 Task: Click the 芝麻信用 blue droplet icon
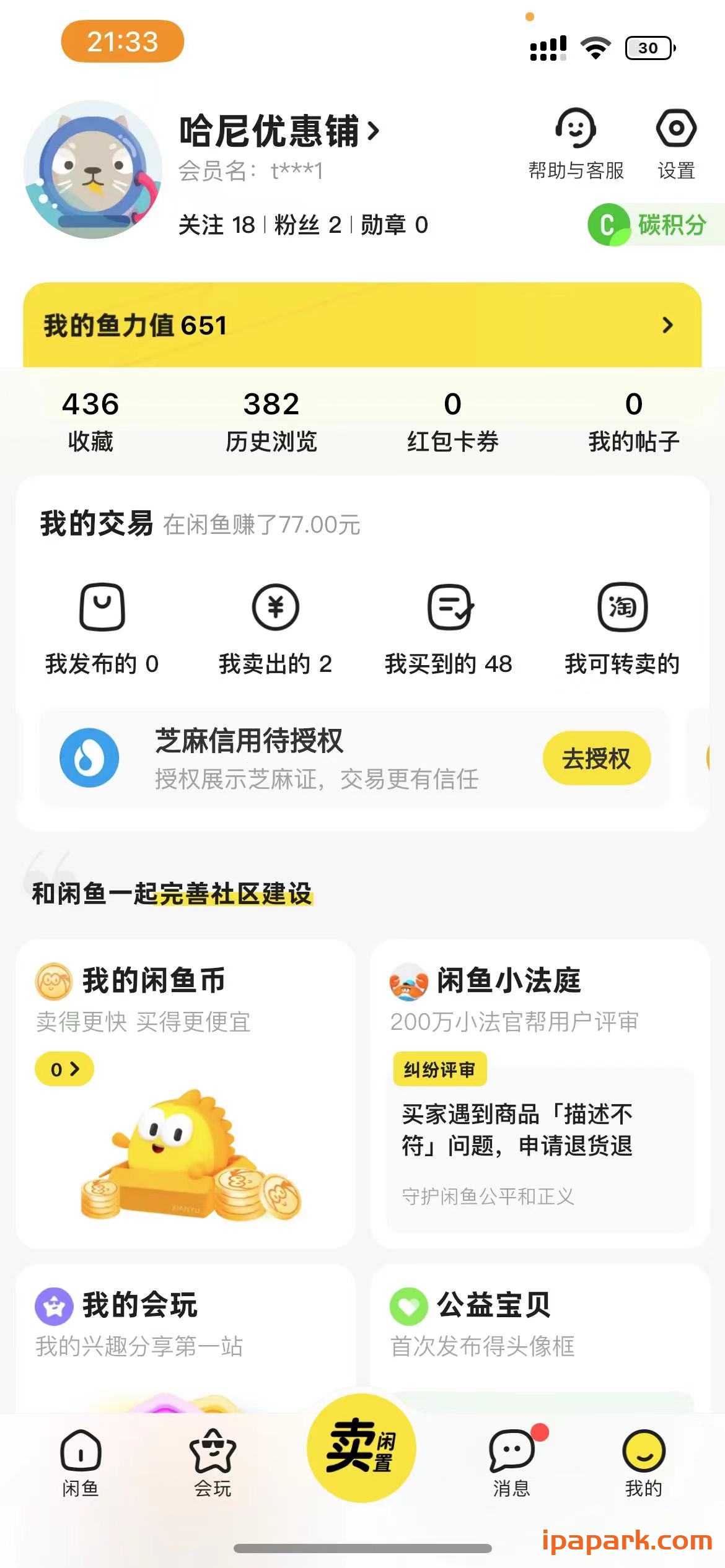[x=90, y=758]
